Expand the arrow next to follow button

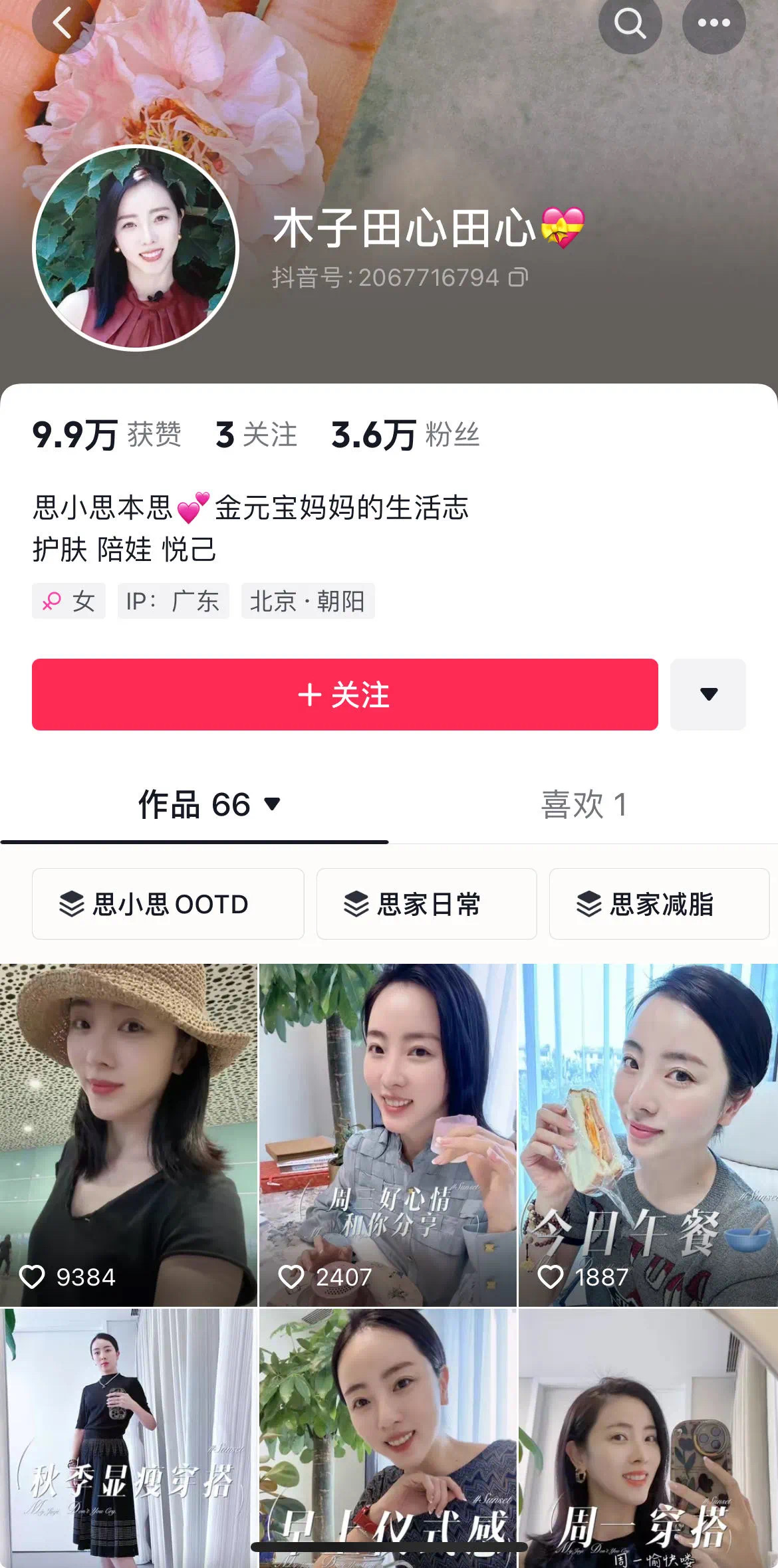click(708, 695)
